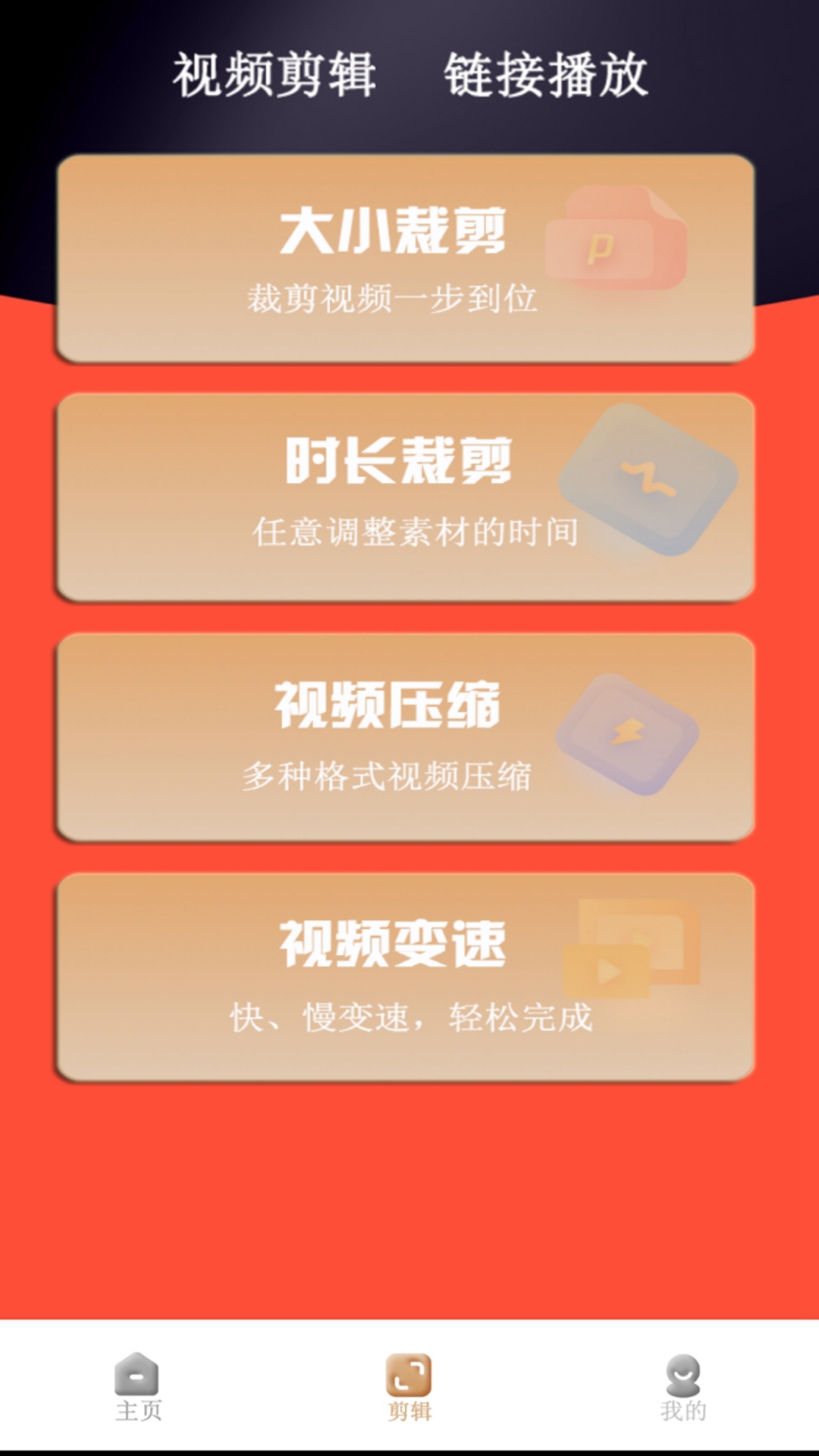Go to the 主页 tab
Viewport: 819px width, 1456px height.
pyautogui.click(x=137, y=1387)
